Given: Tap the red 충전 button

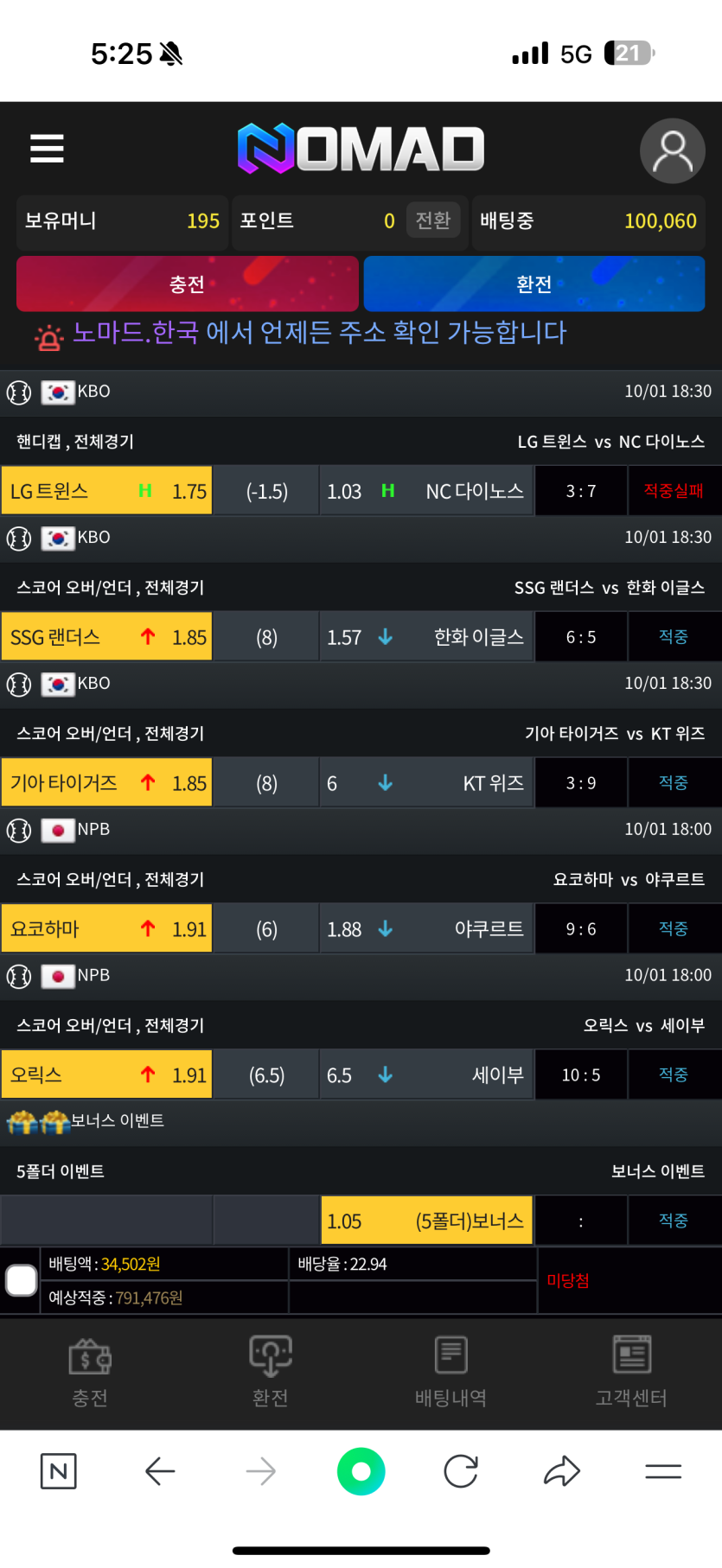Looking at the screenshot, I should coord(187,284).
